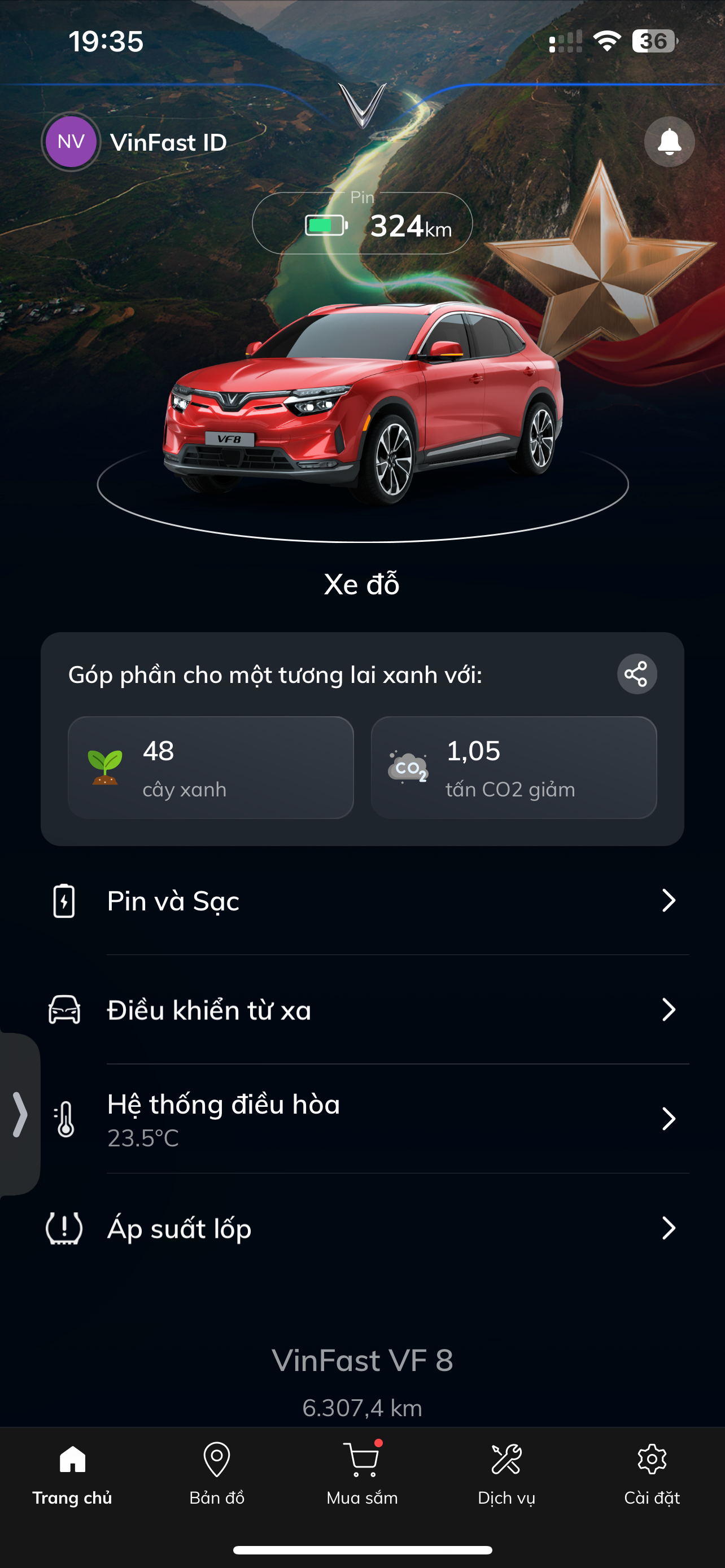Switch to the Cài đặt tab
Image resolution: width=725 pixels, height=1568 pixels.
(x=652, y=1473)
